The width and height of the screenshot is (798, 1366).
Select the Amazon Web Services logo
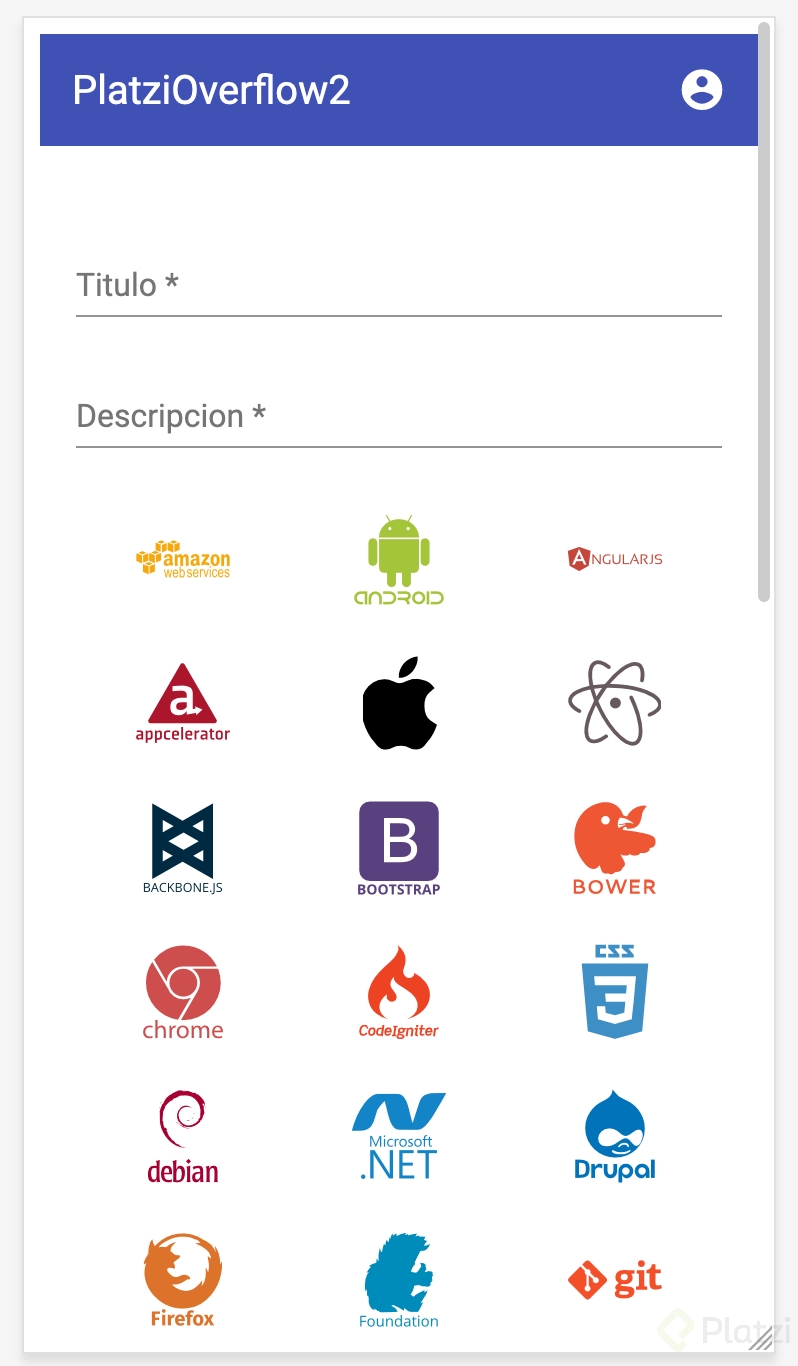183,558
